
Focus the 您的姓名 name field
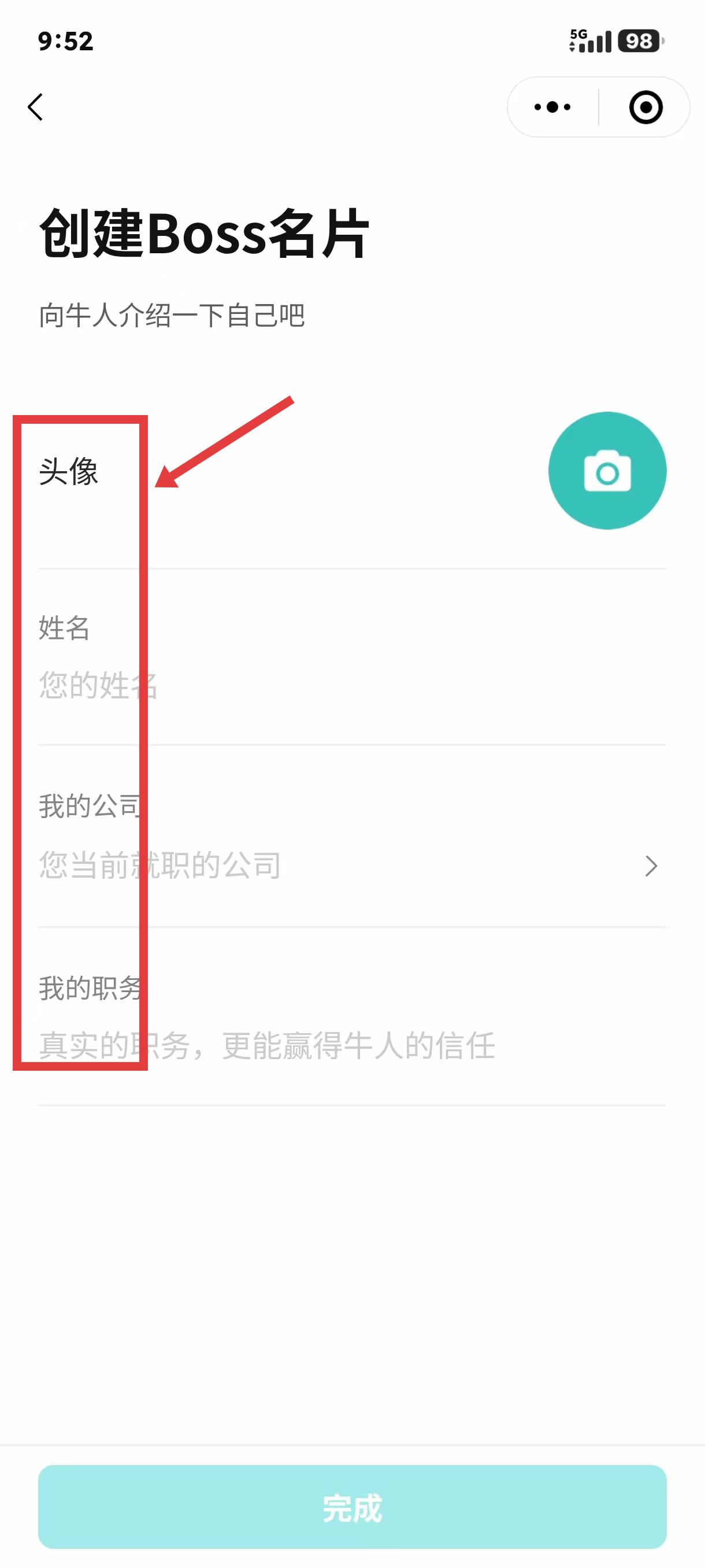pyautogui.click(x=351, y=685)
